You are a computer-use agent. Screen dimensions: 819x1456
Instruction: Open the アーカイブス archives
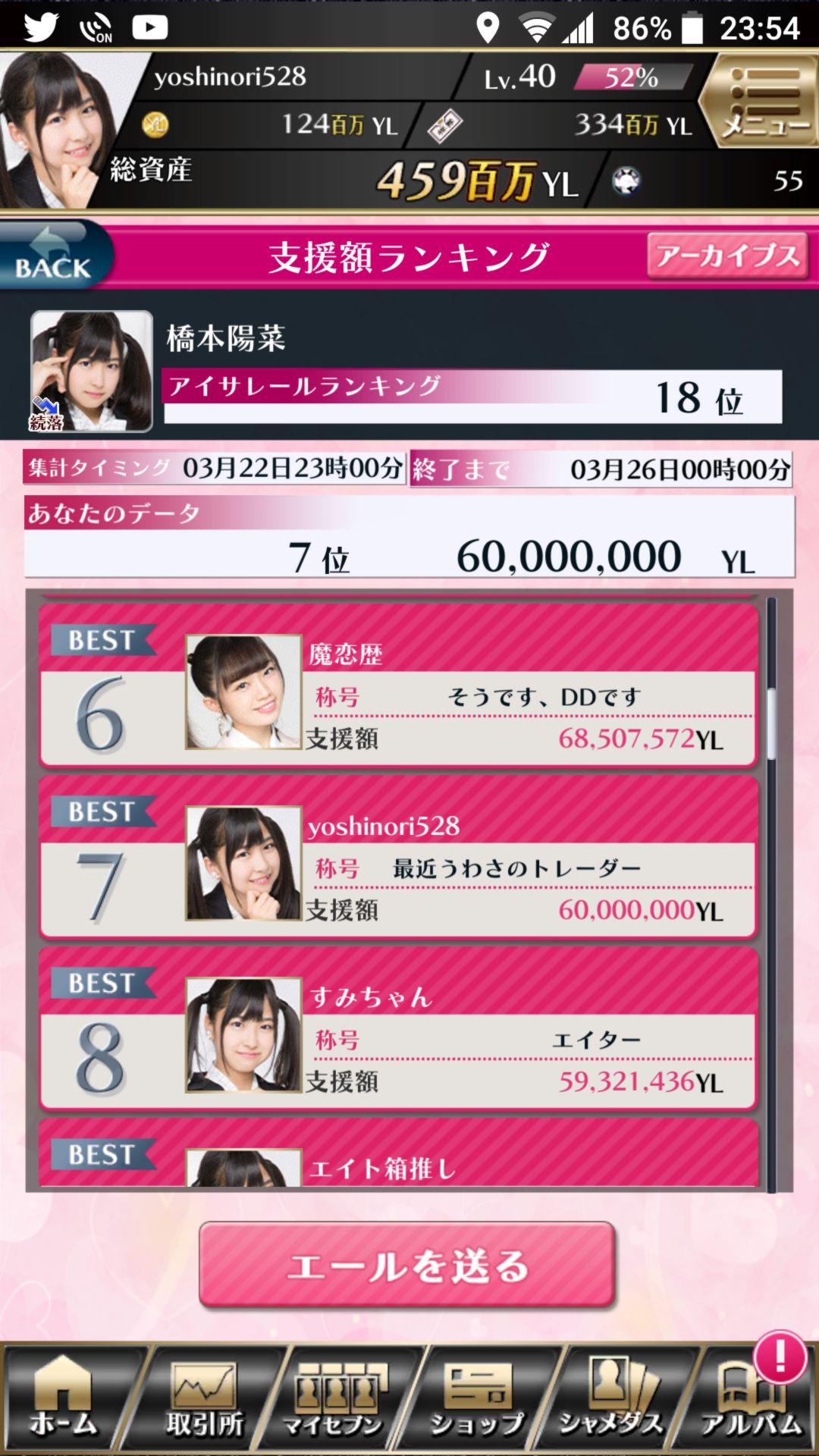coord(726,256)
